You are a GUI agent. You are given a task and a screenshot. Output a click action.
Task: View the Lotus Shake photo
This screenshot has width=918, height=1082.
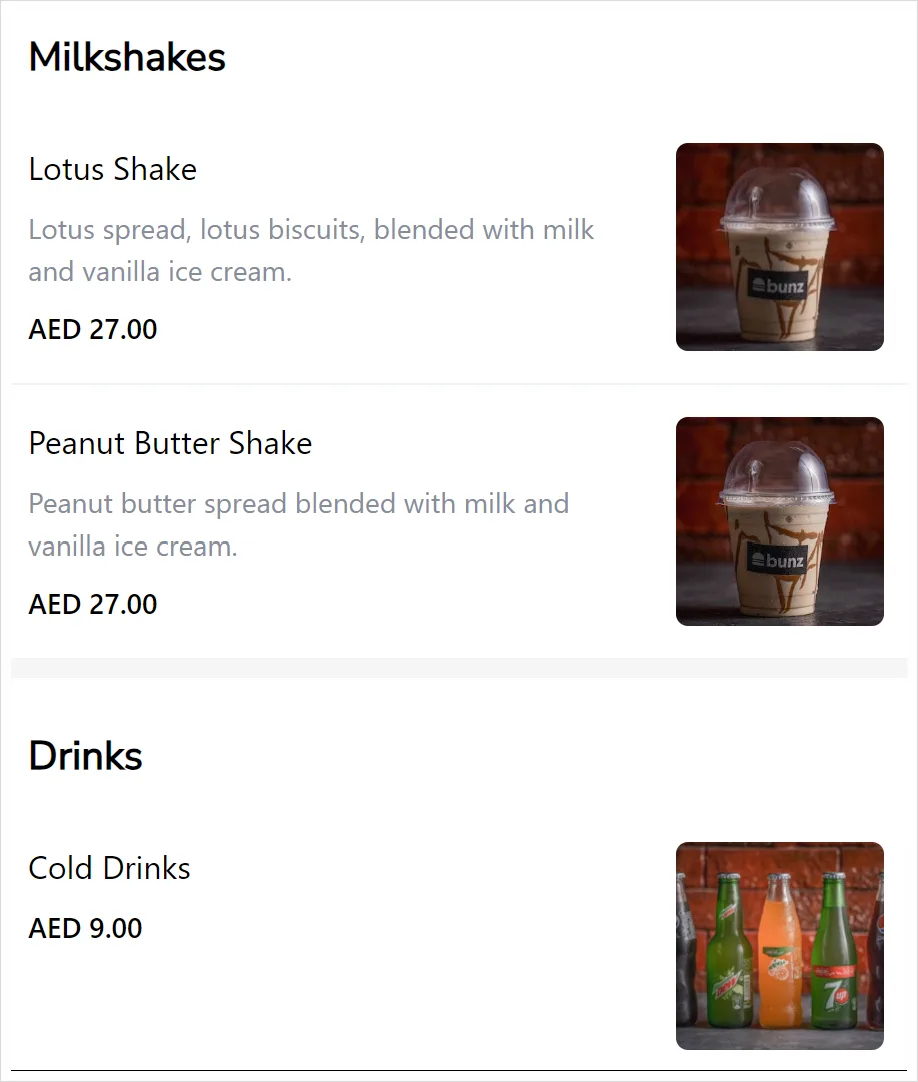tap(780, 247)
